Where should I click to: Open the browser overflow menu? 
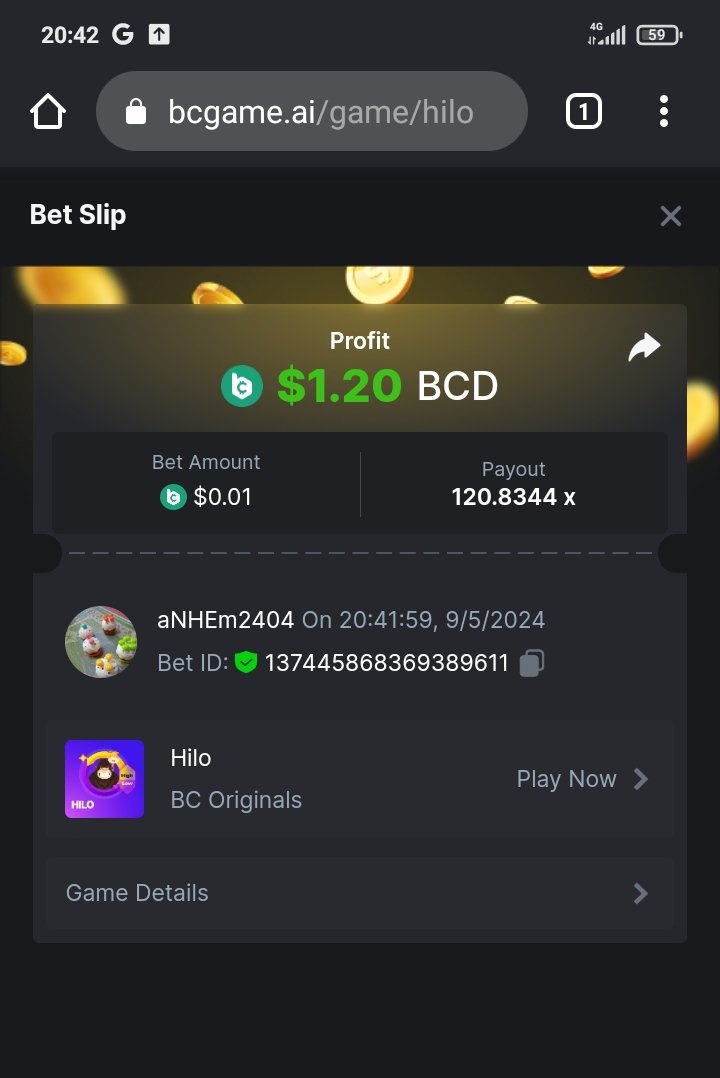click(663, 112)
